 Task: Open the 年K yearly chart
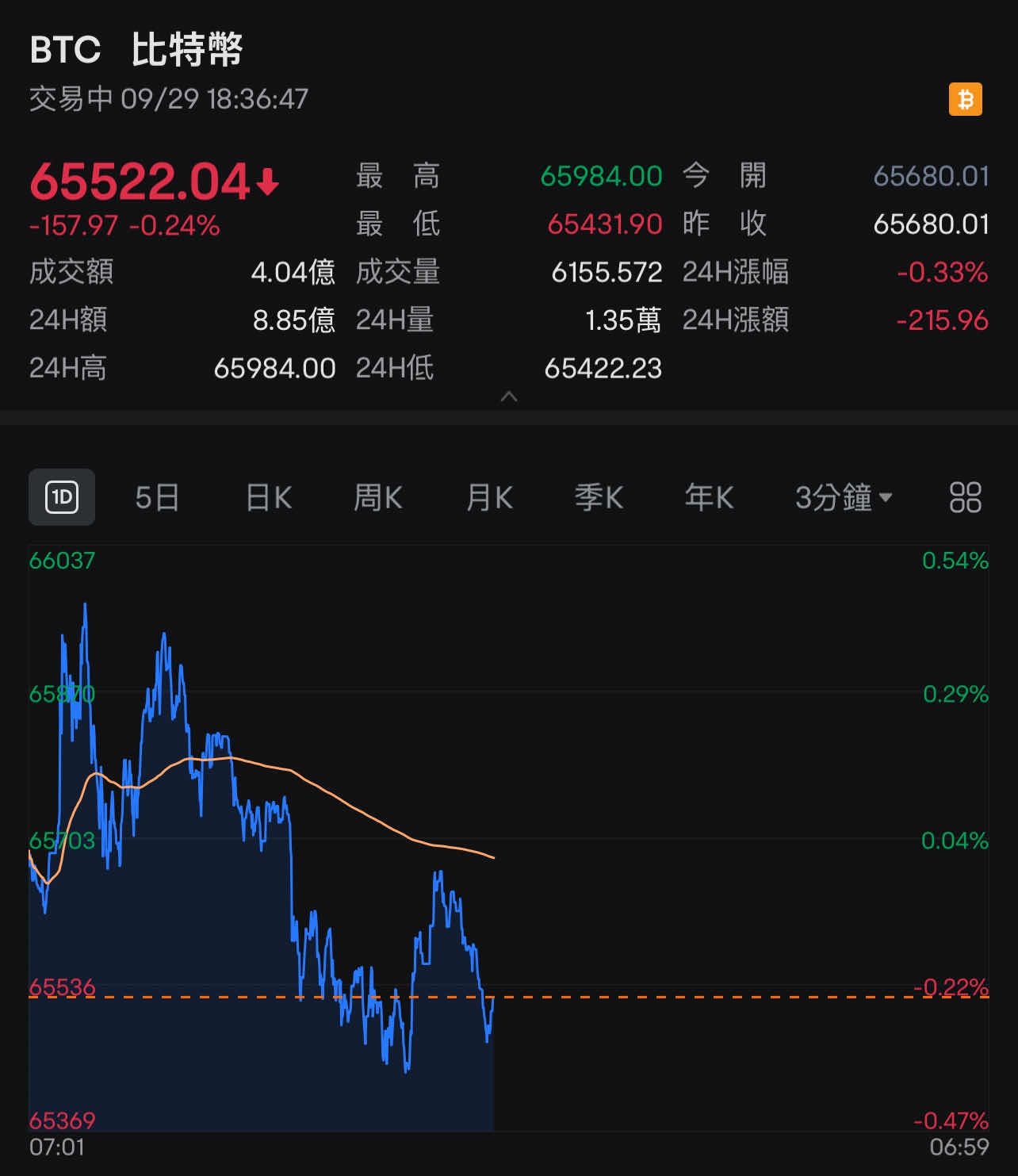[x=709, y=498]
